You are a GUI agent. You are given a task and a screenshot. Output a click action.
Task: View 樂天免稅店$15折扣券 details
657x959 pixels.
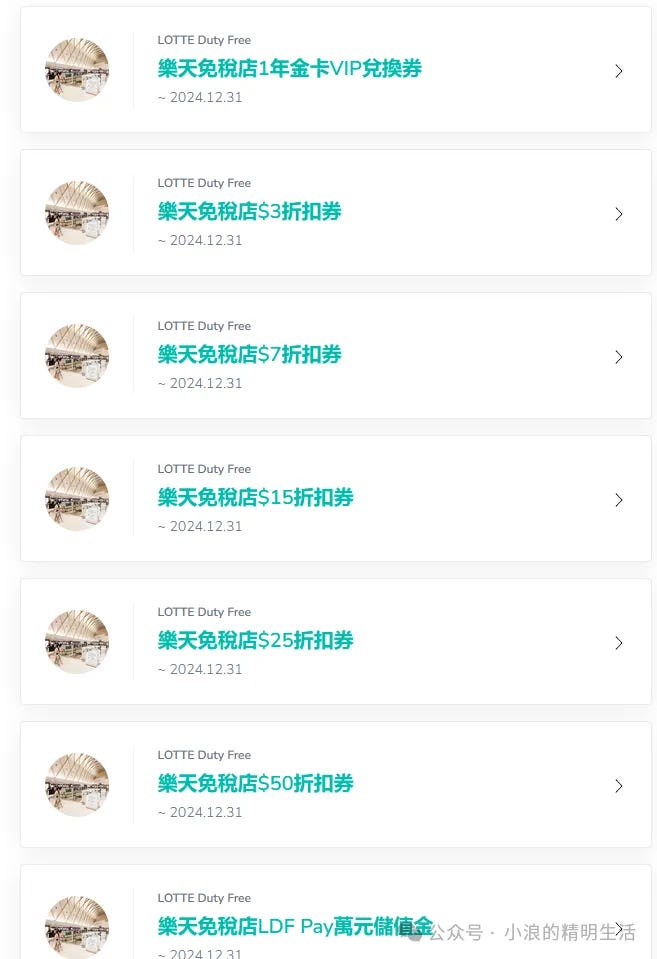[256, 498]
